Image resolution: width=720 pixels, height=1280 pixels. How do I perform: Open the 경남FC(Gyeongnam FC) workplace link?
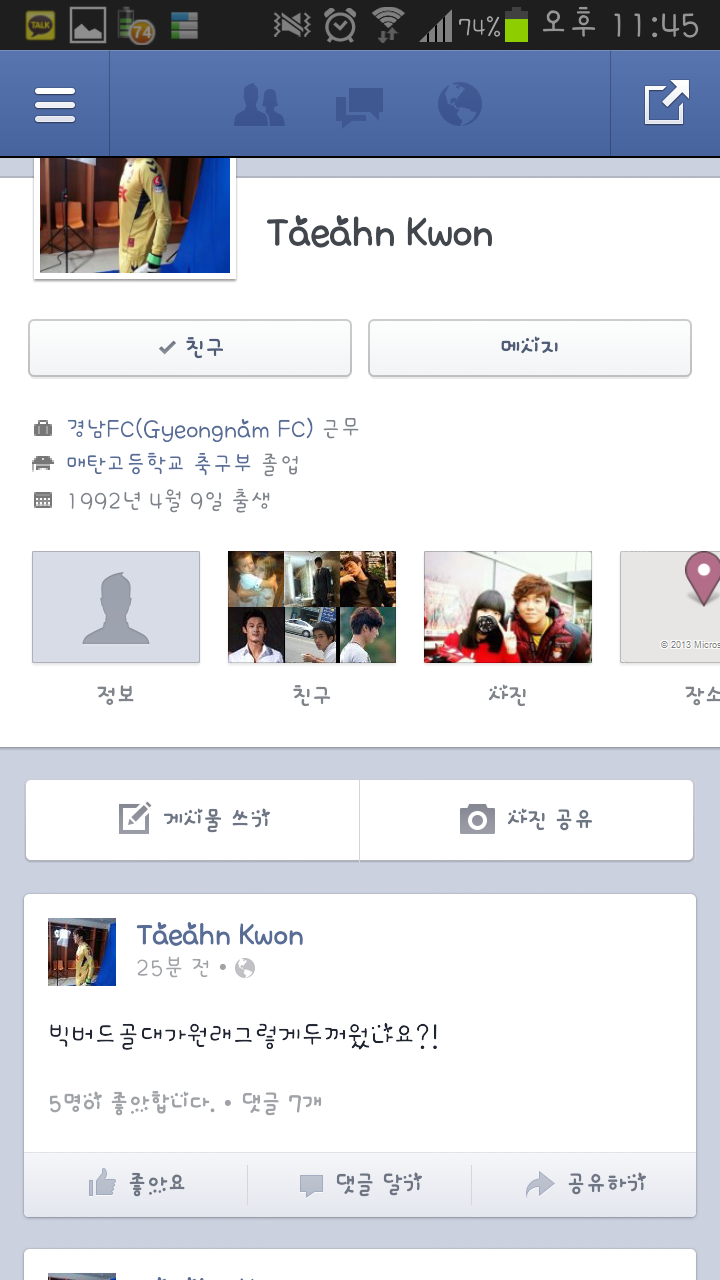pyautogui.click(x=190, y=430)
